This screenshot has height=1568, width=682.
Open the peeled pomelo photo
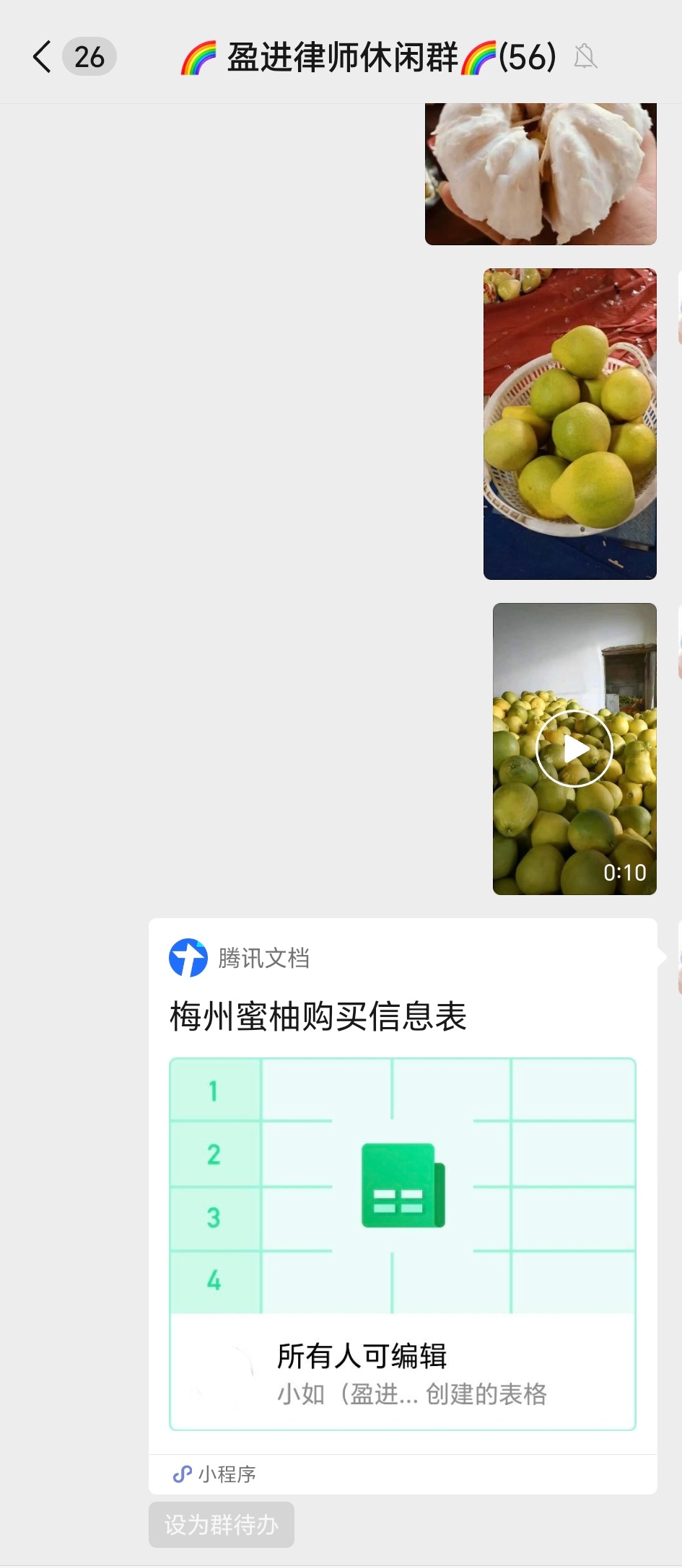[541, 175]
